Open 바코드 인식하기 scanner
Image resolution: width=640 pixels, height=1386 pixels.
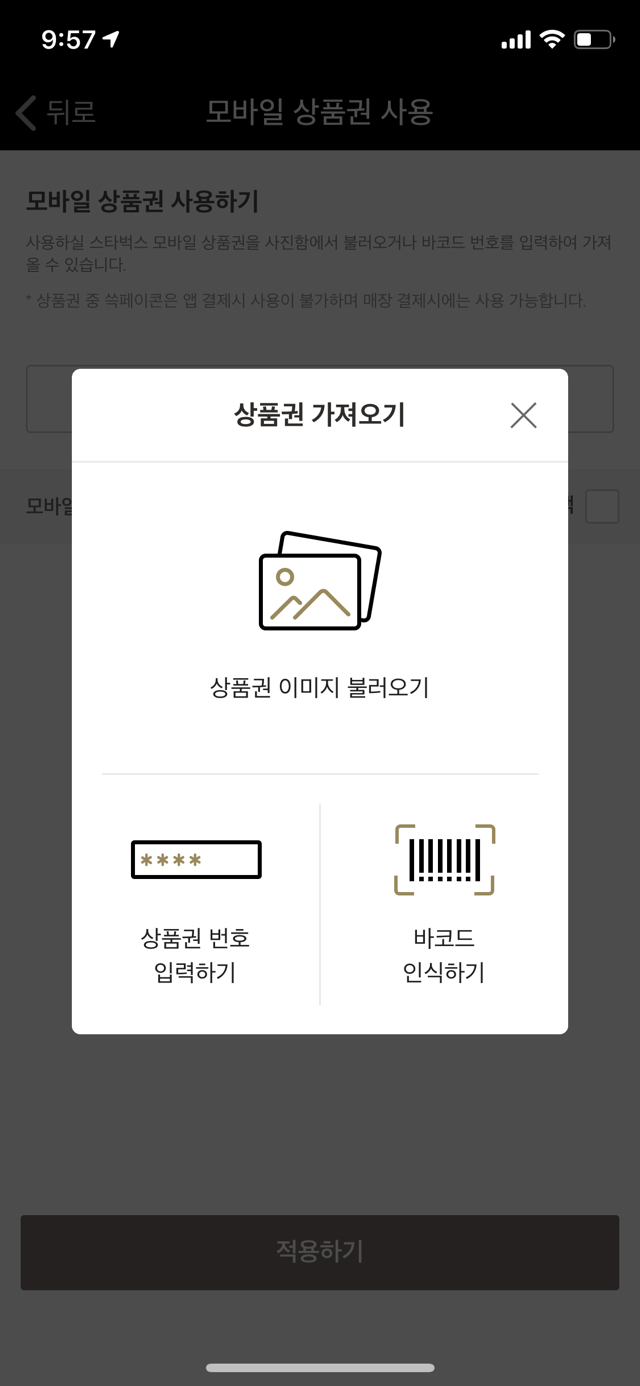click(444, 904)
